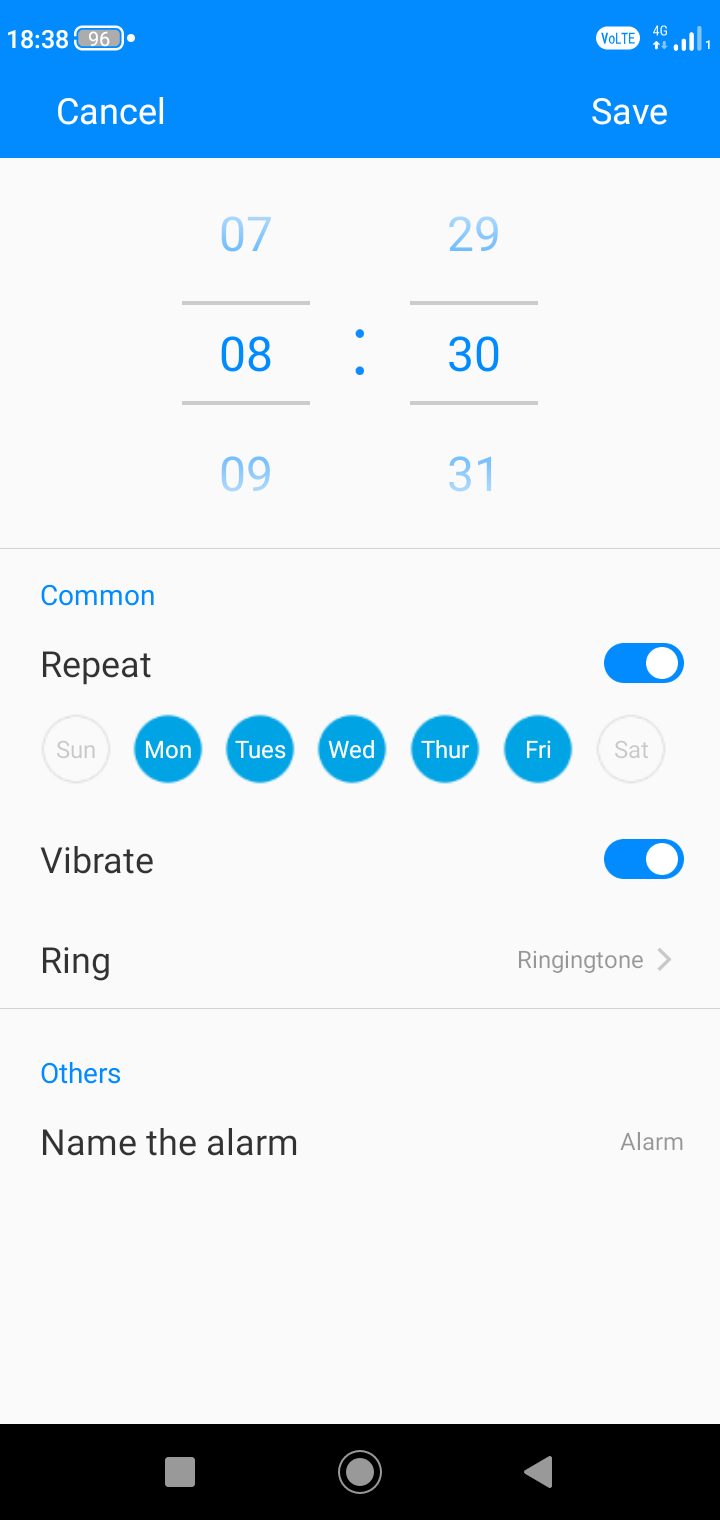The image size is (720, 1520).
Task: Deselect the Mon day chip
Action: pyautogui.click(x=168, y=749)
